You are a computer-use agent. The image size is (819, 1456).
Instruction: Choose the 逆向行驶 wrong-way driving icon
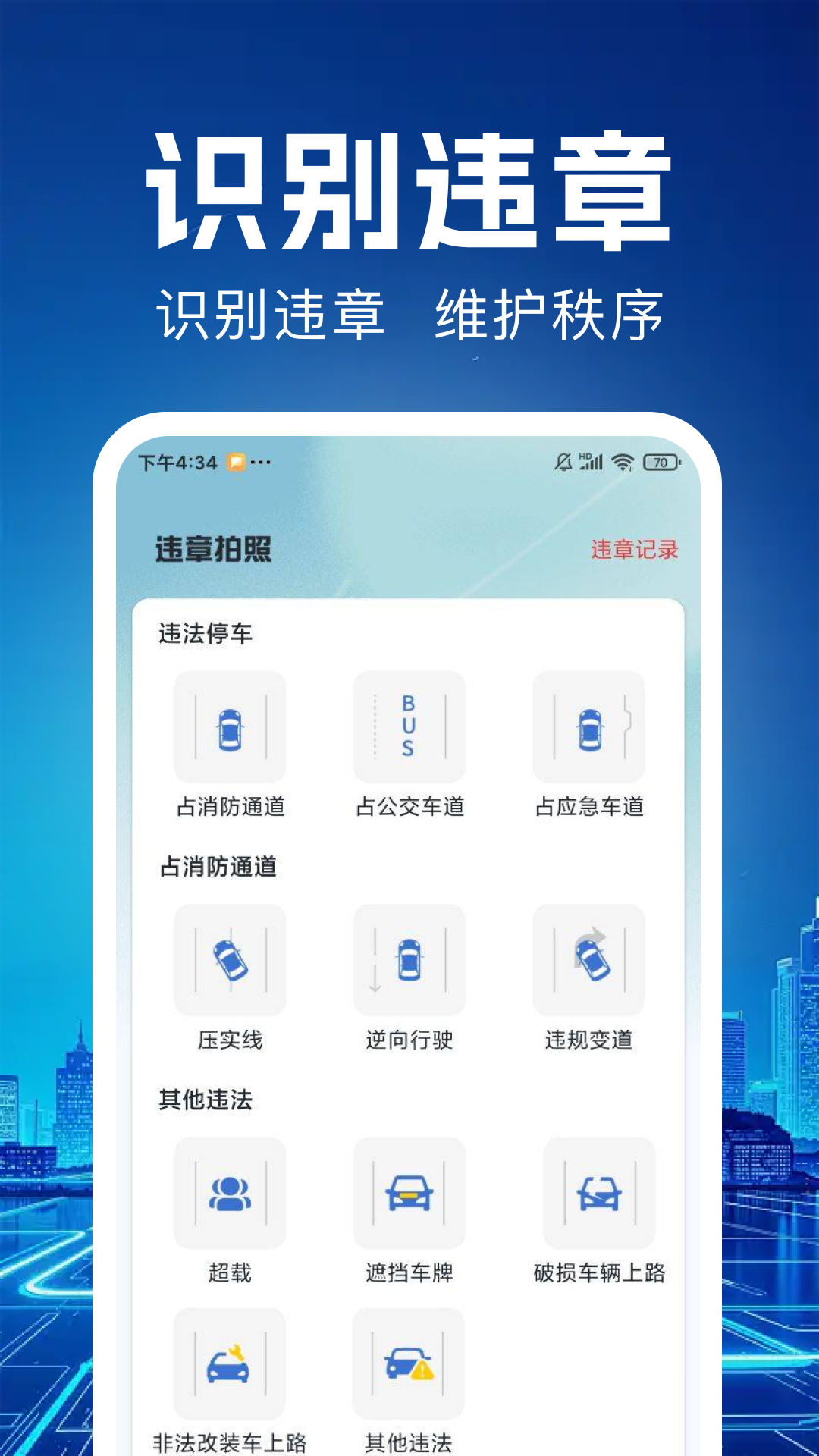coord(409,961)
